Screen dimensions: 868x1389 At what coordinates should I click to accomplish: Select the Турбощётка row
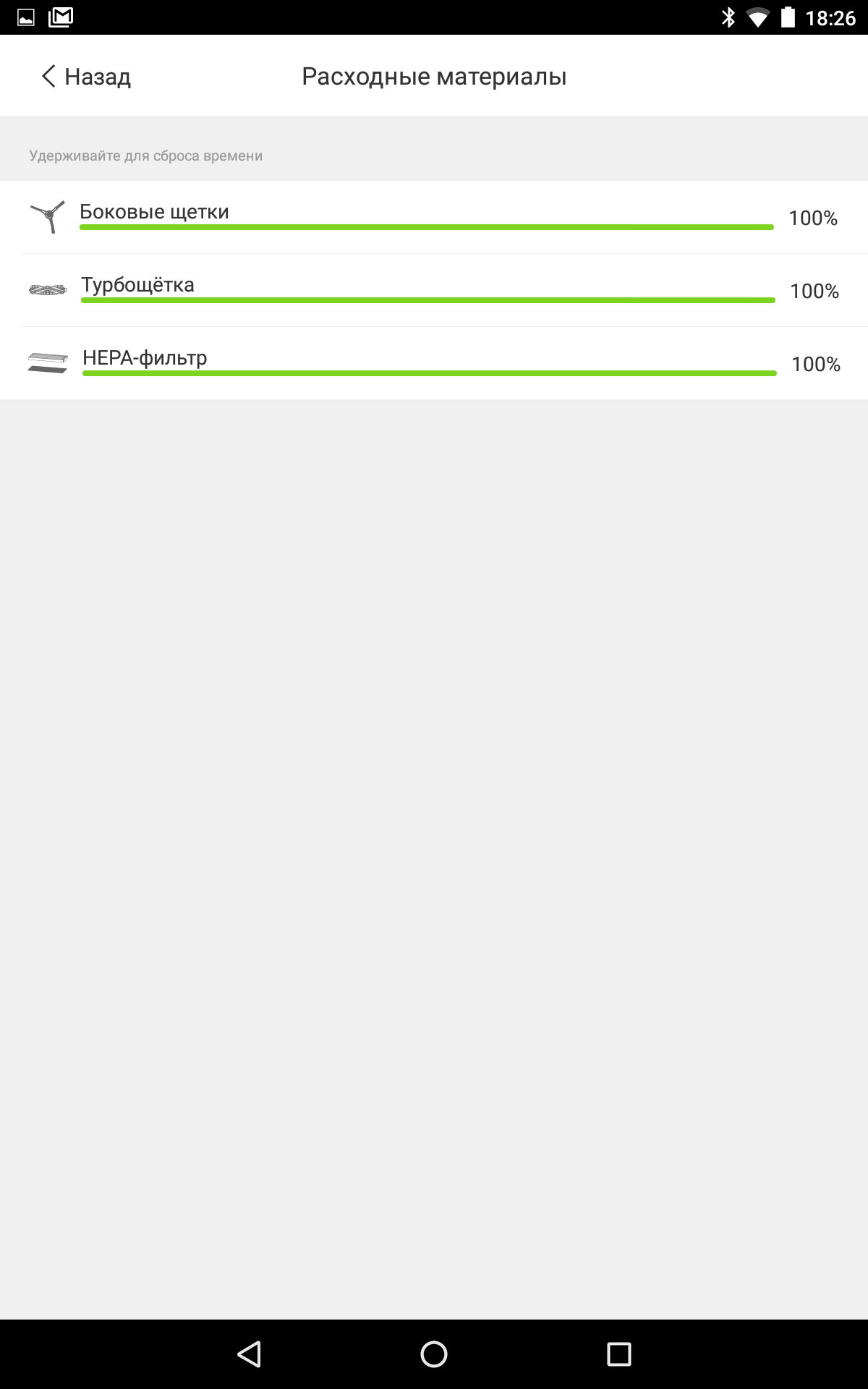point(434,290)
